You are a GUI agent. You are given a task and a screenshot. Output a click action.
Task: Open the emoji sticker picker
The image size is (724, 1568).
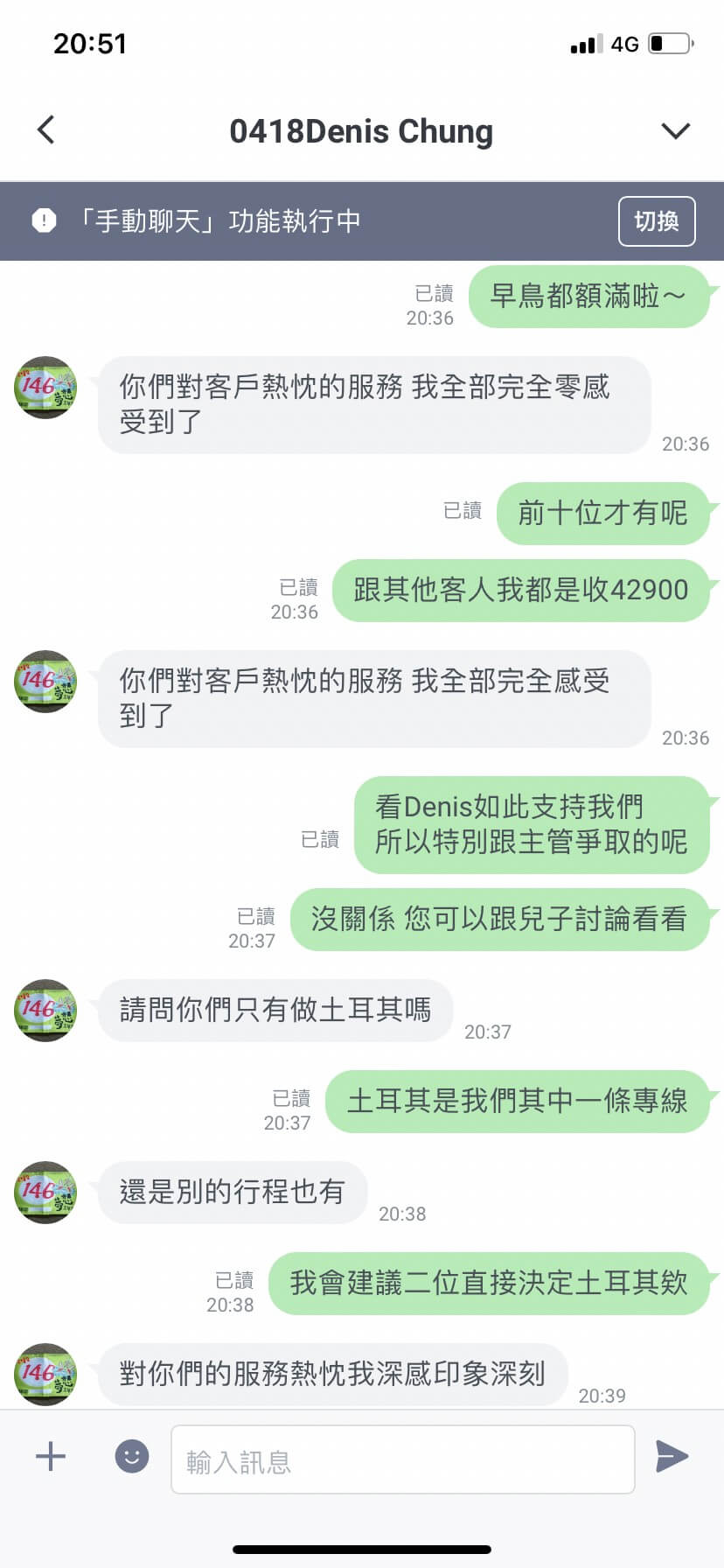pyautogui.click(x=132, y=1456)
